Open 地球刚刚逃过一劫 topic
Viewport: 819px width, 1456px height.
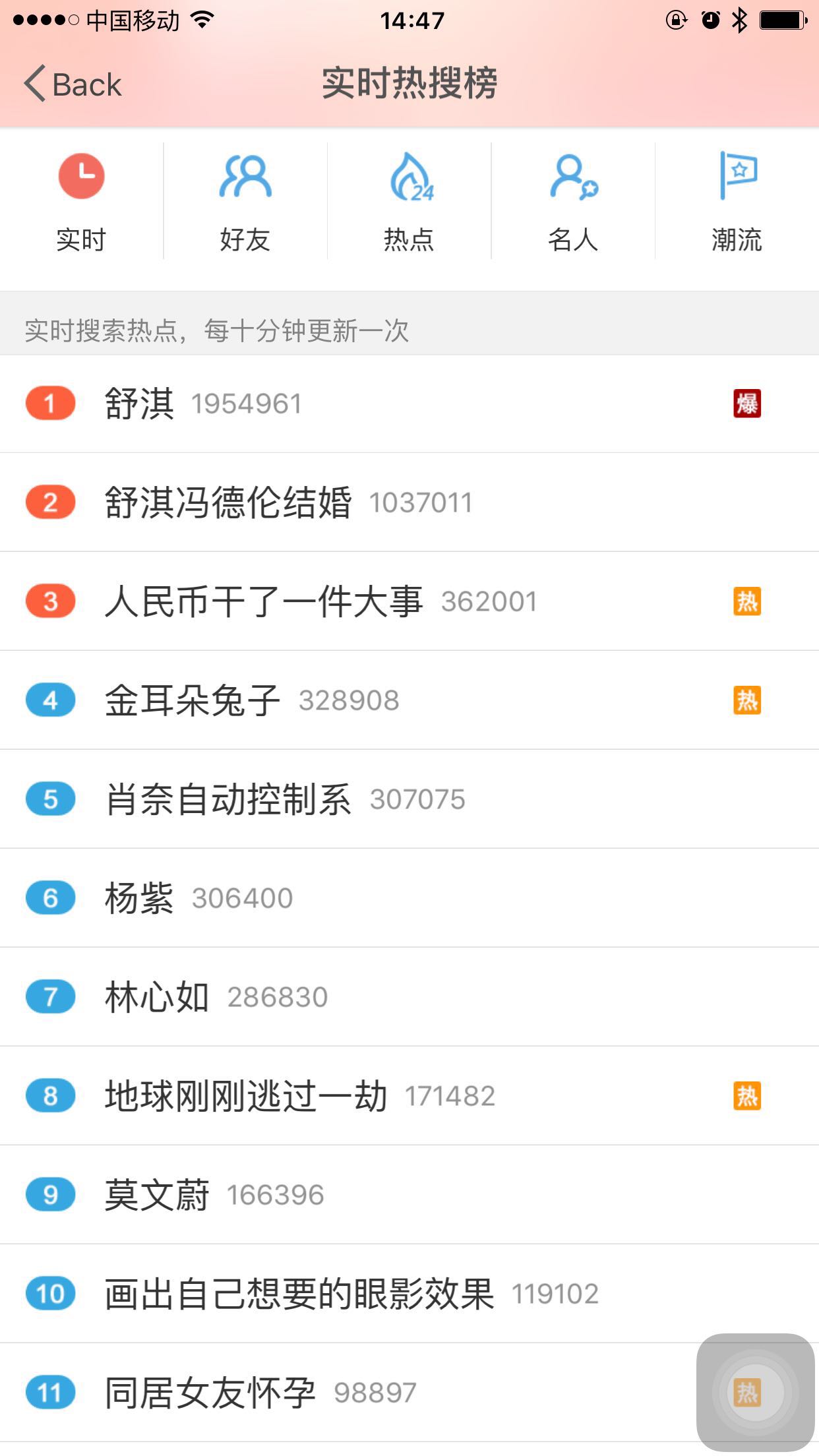point(409,1096)
